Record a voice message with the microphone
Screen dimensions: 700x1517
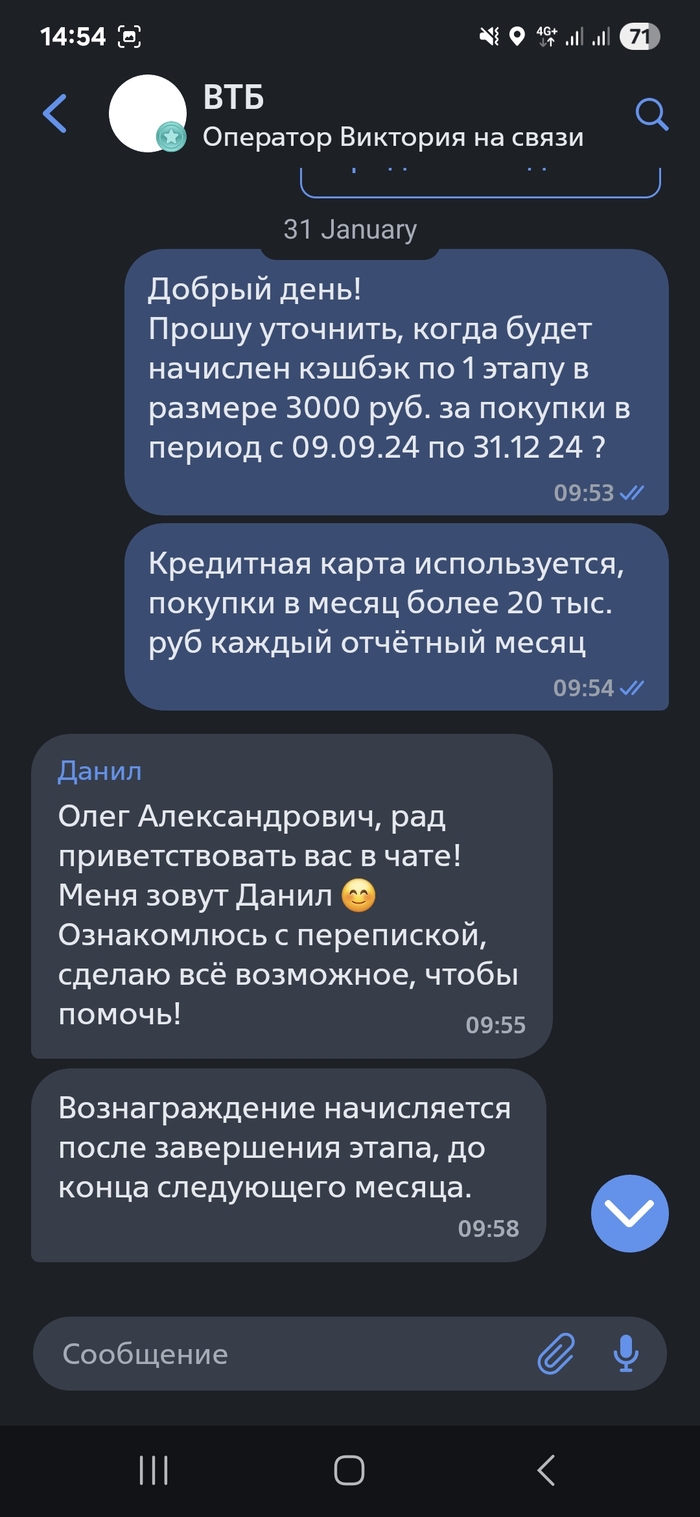point(626,1354)
